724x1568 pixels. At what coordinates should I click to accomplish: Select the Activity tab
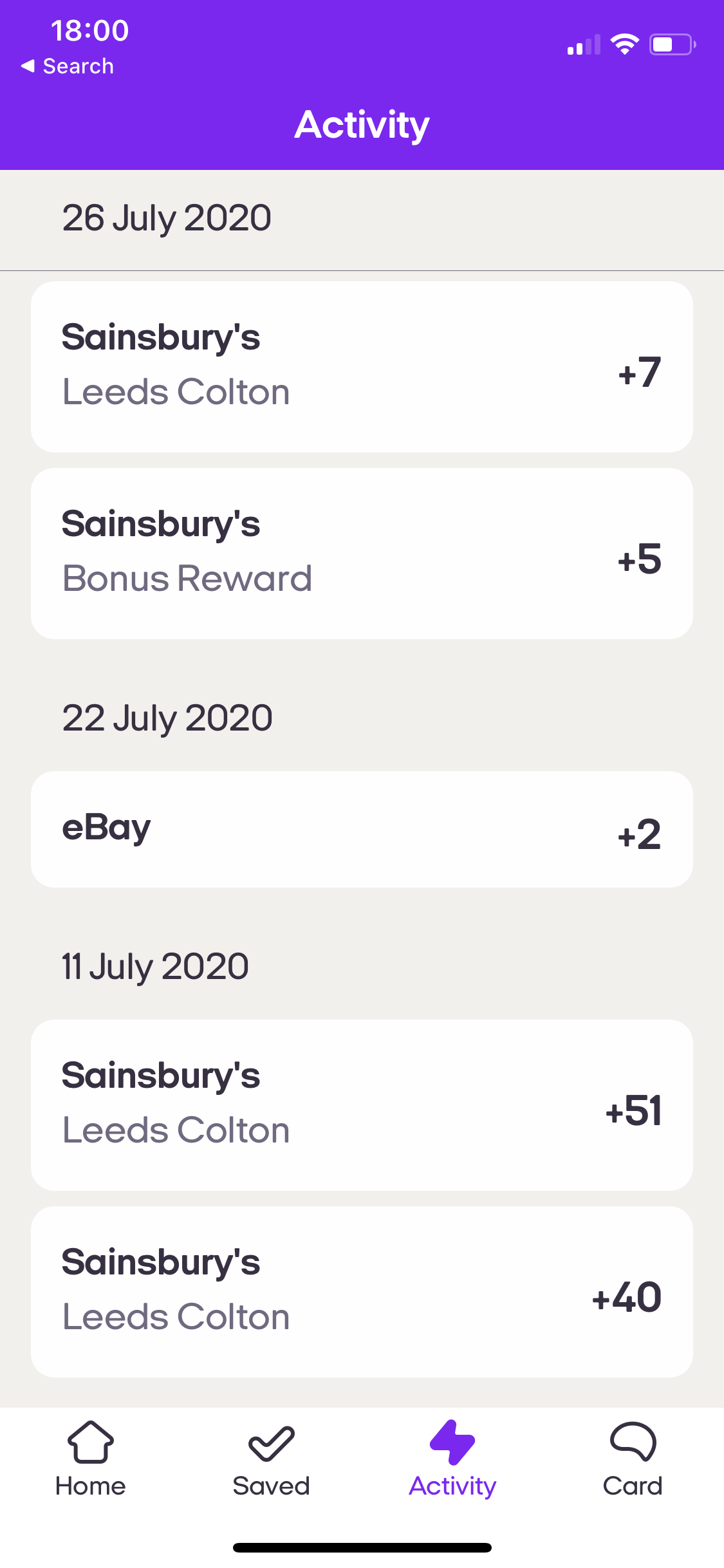tap(452, 1460)
